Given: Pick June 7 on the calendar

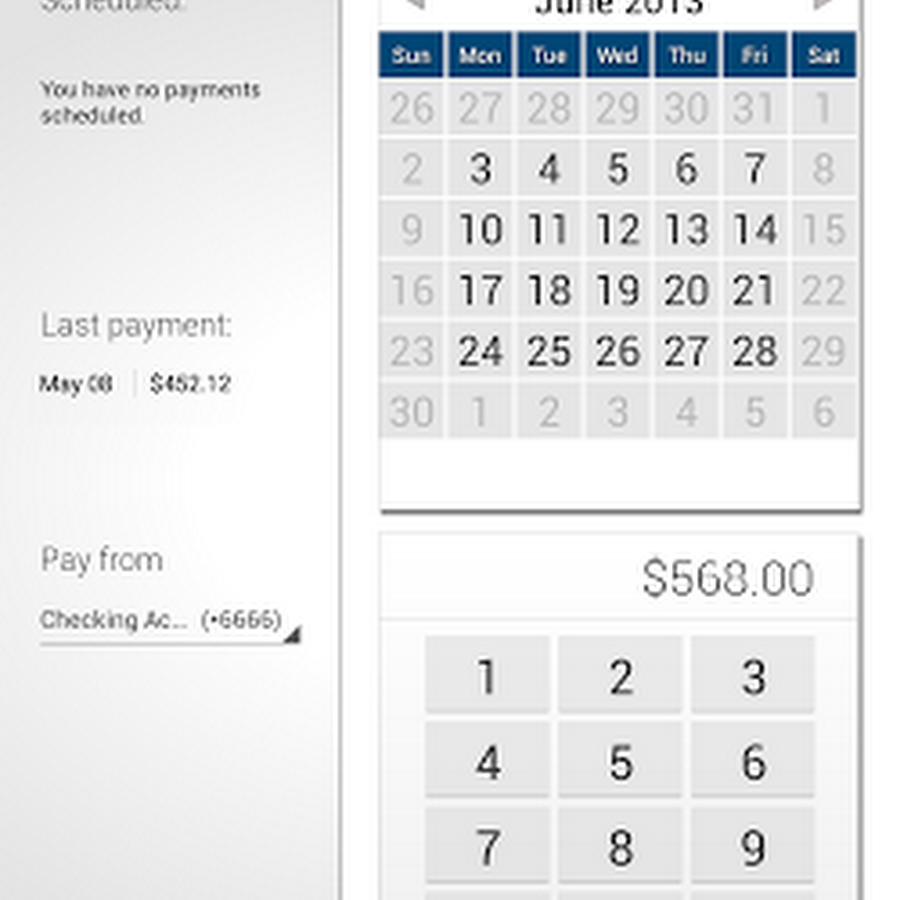Looking at the screenshot, I should 755,169.
